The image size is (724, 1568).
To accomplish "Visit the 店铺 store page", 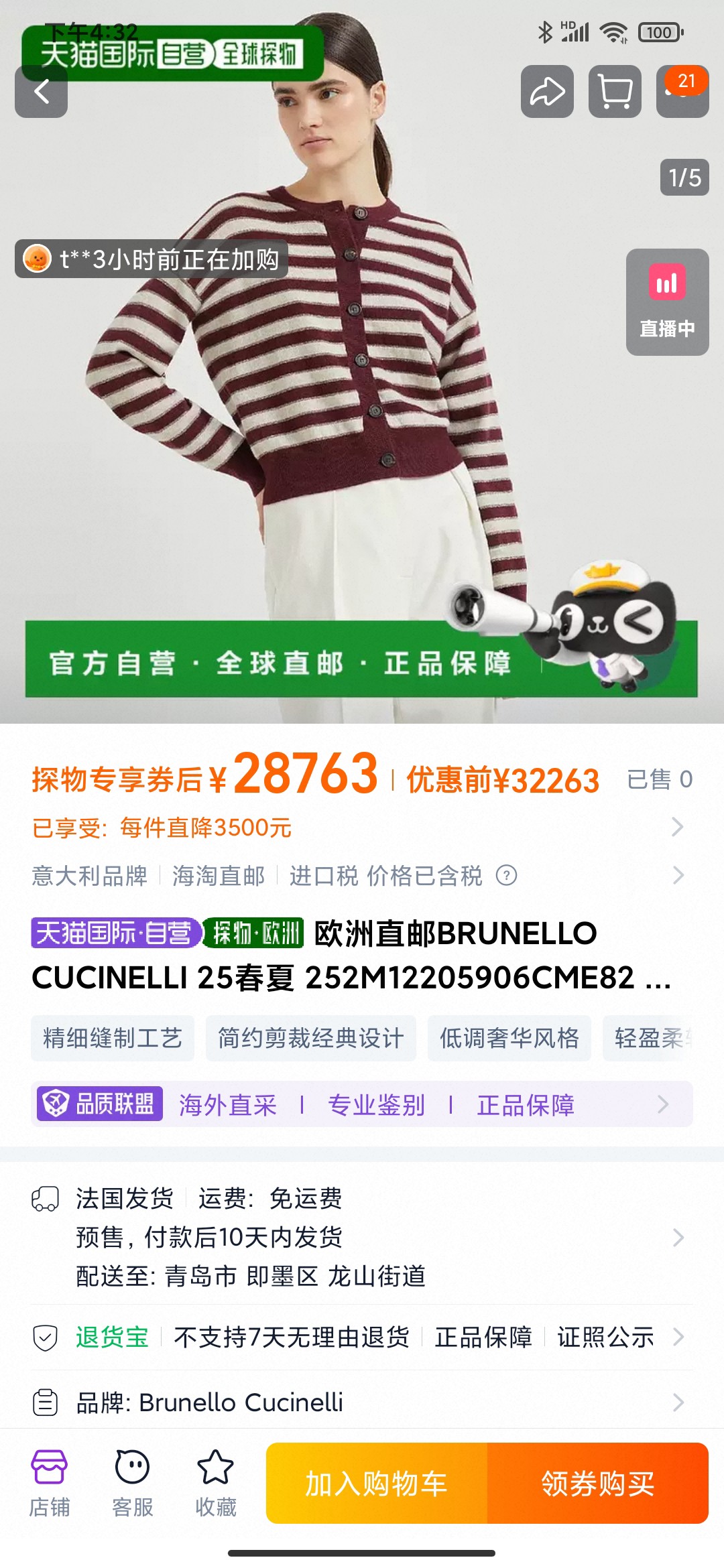I will coord(49,1482).
